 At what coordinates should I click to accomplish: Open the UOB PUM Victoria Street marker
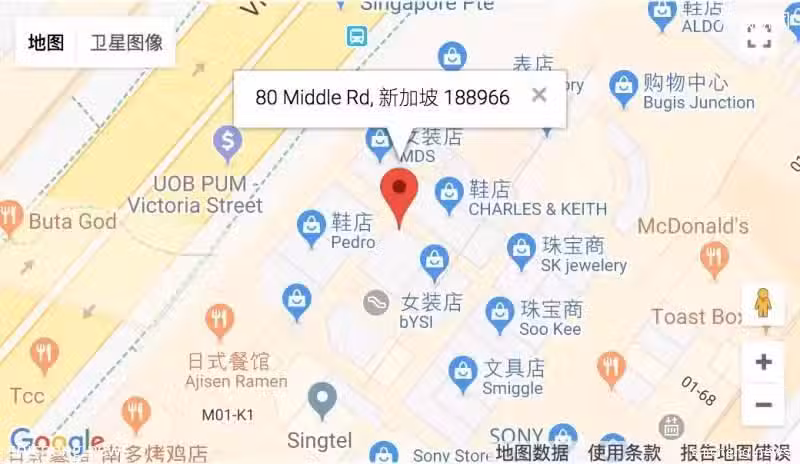[x=229, y=145]
